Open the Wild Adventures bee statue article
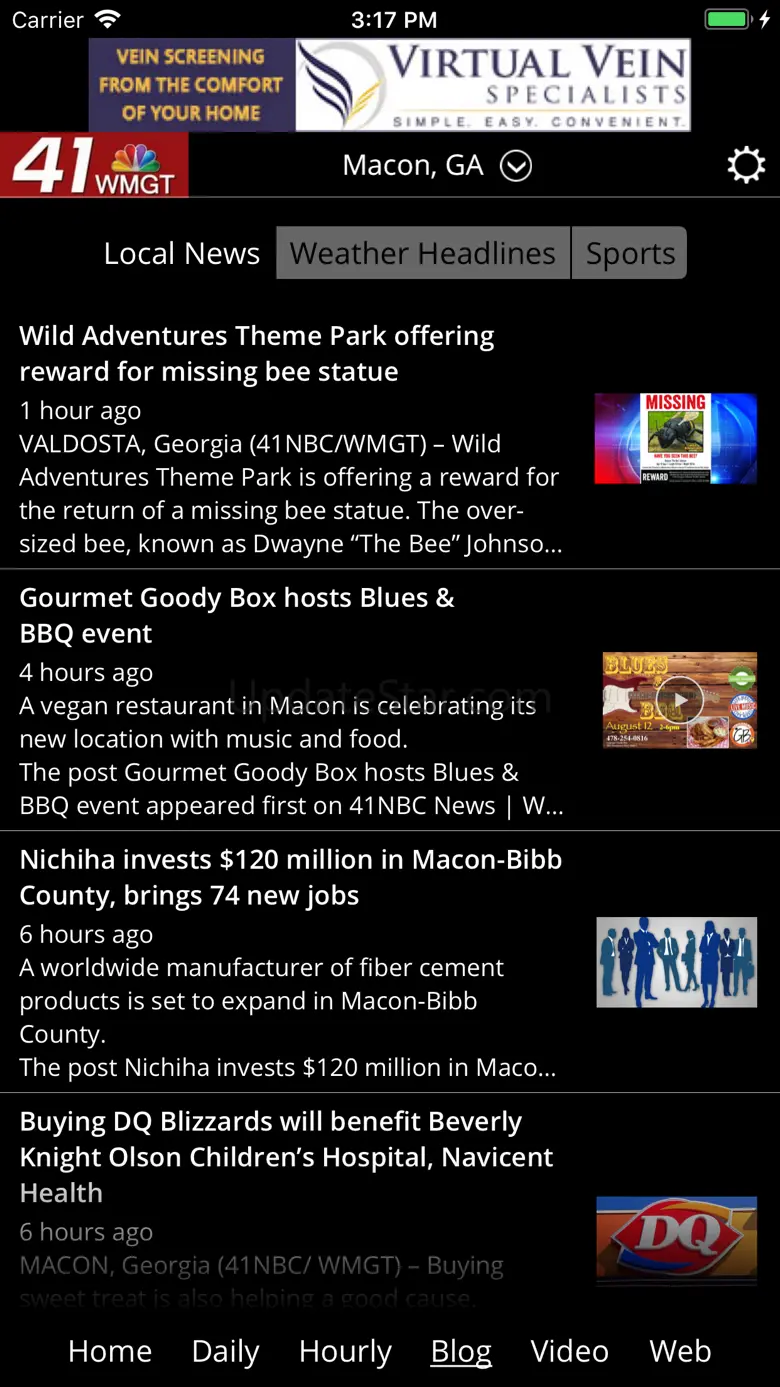Viewport: 780px width, 1387px height. tap(390, 438)
